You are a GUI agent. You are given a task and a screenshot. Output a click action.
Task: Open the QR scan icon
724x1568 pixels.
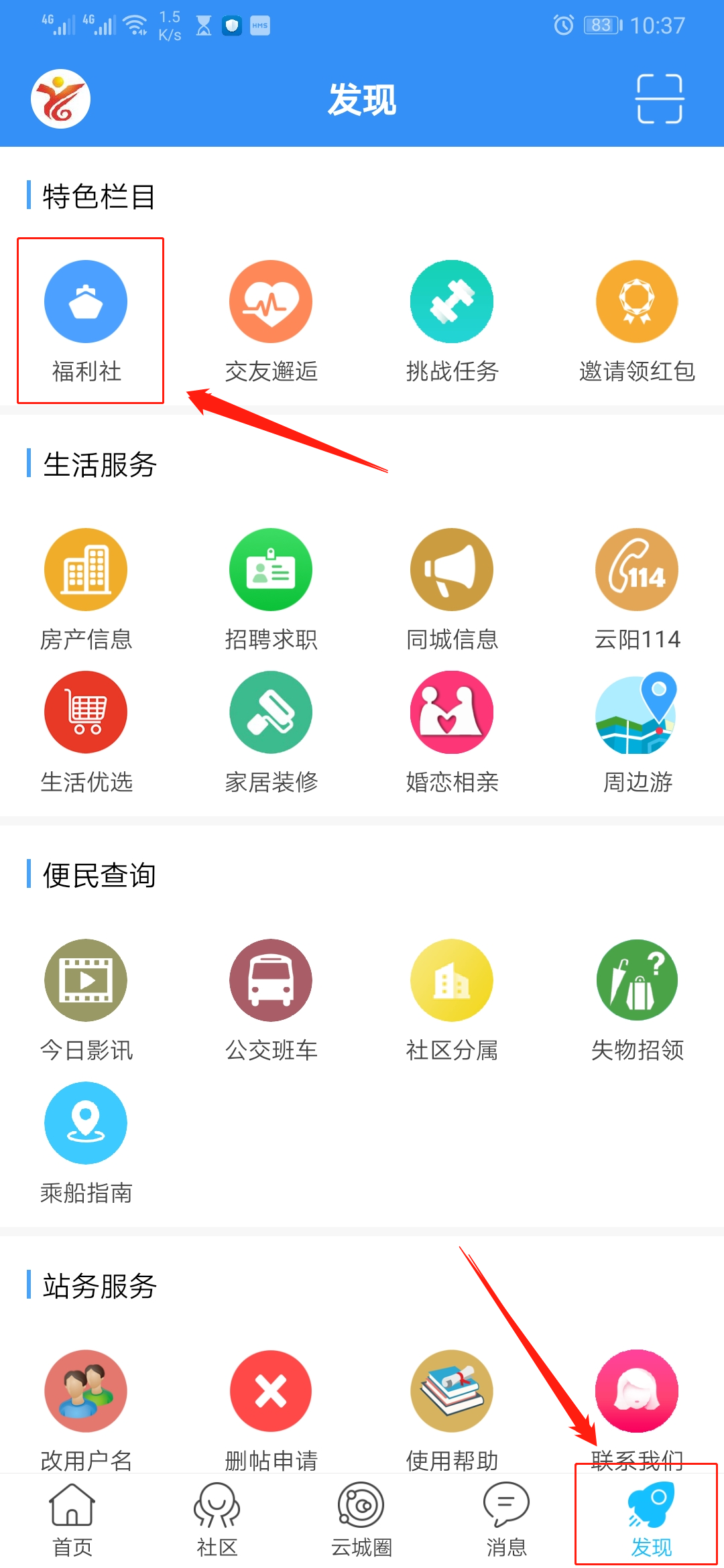(659, 99)
